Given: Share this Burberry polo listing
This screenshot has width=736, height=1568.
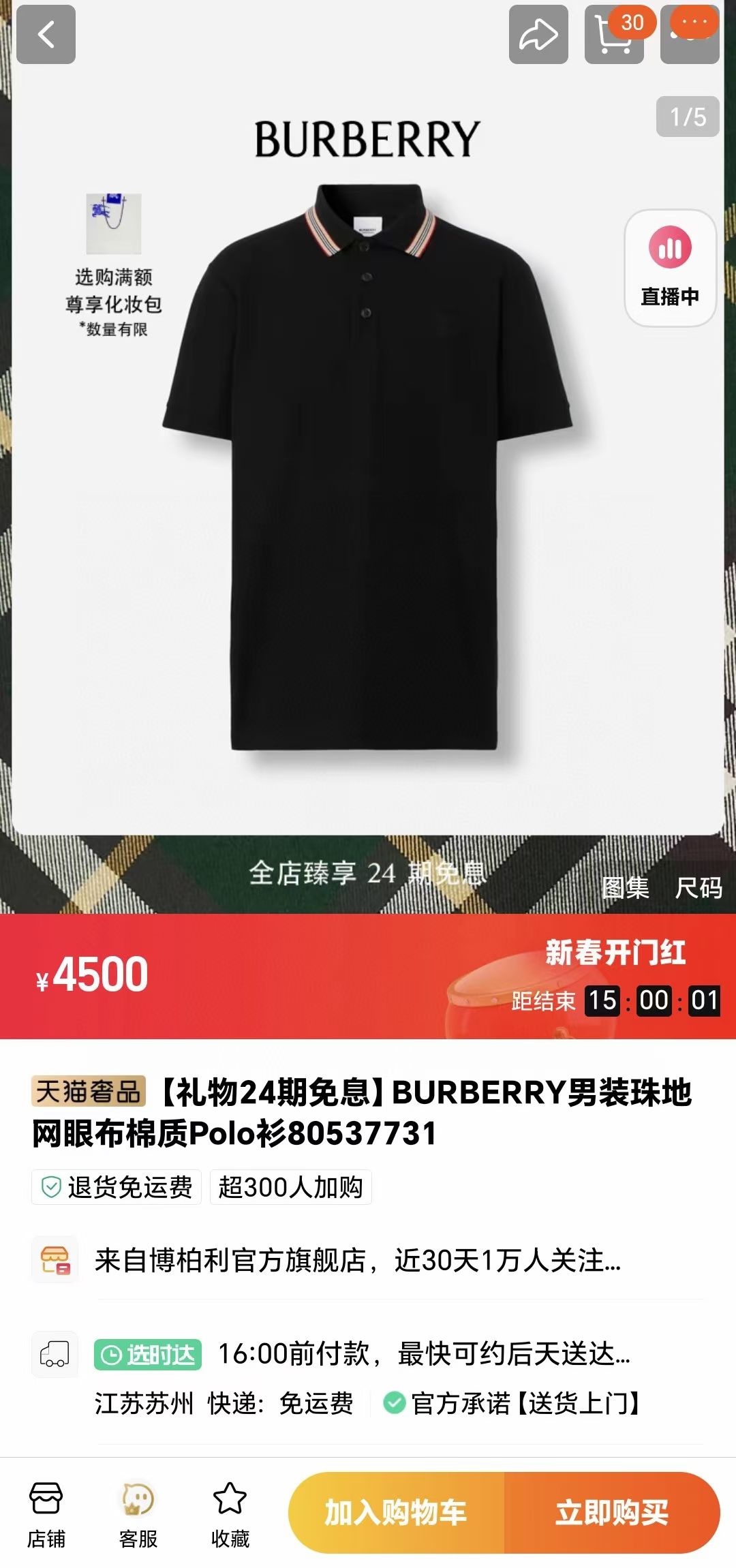Looking at the screenshot, I should click(x=538, y=35).
